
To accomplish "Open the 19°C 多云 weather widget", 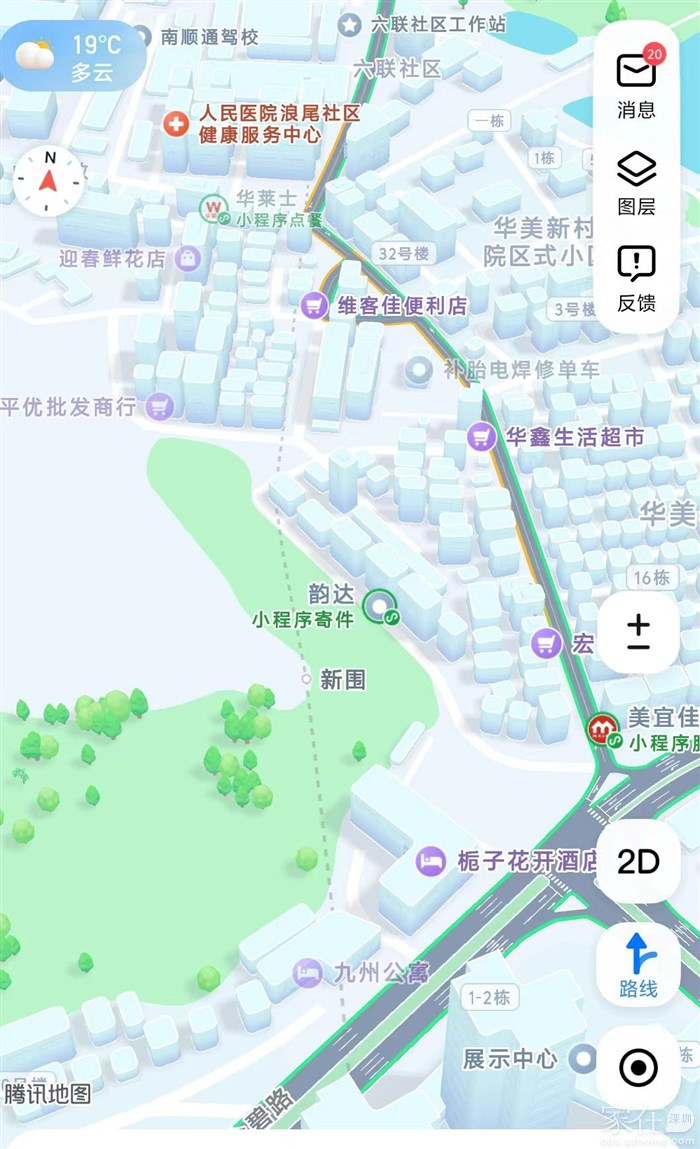I will [x=74, y=56].
